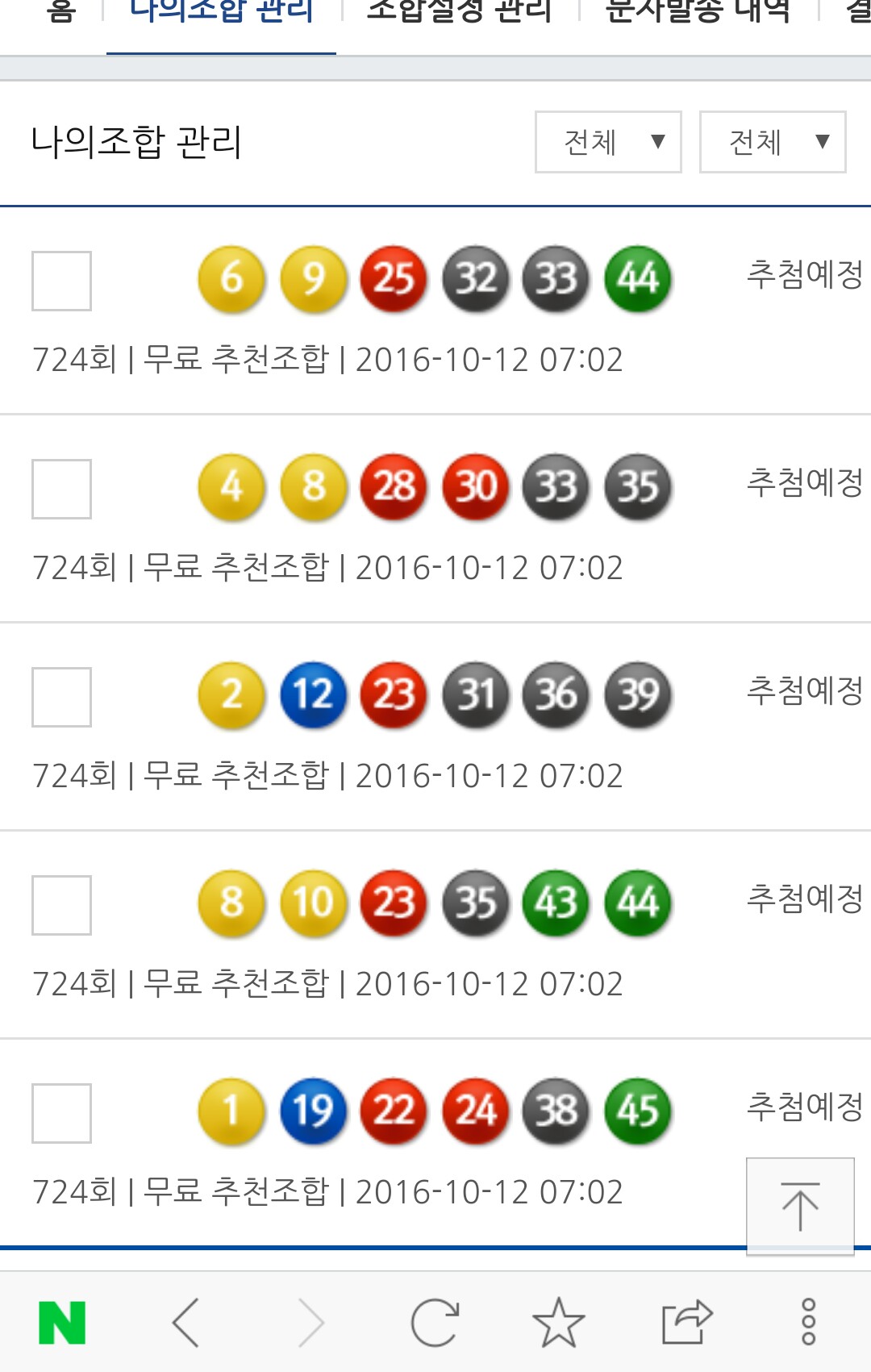Share this page
The image size is (871, 1372).
click(686, 1323)
